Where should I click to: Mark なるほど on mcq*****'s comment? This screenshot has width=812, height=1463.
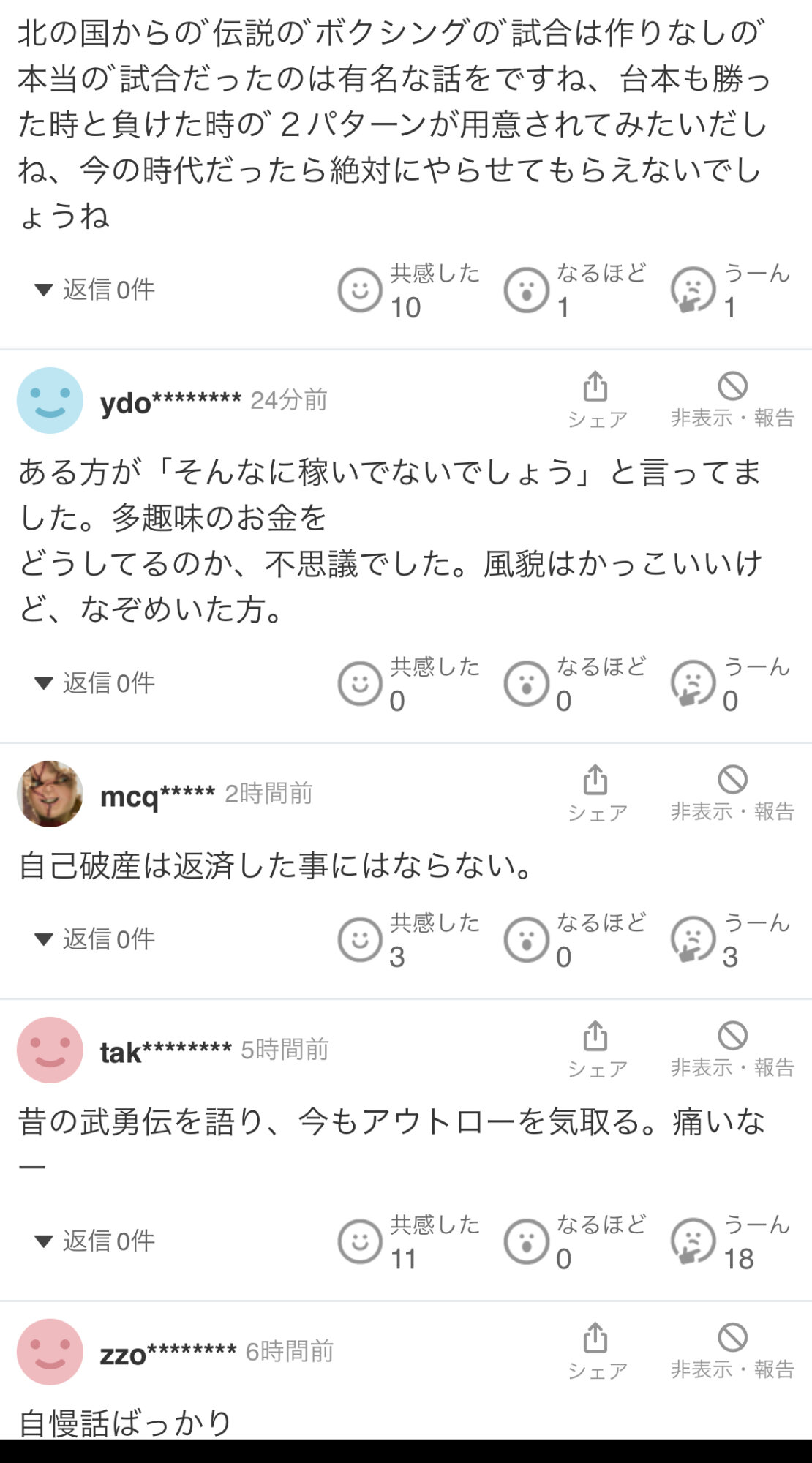[527, 940]
